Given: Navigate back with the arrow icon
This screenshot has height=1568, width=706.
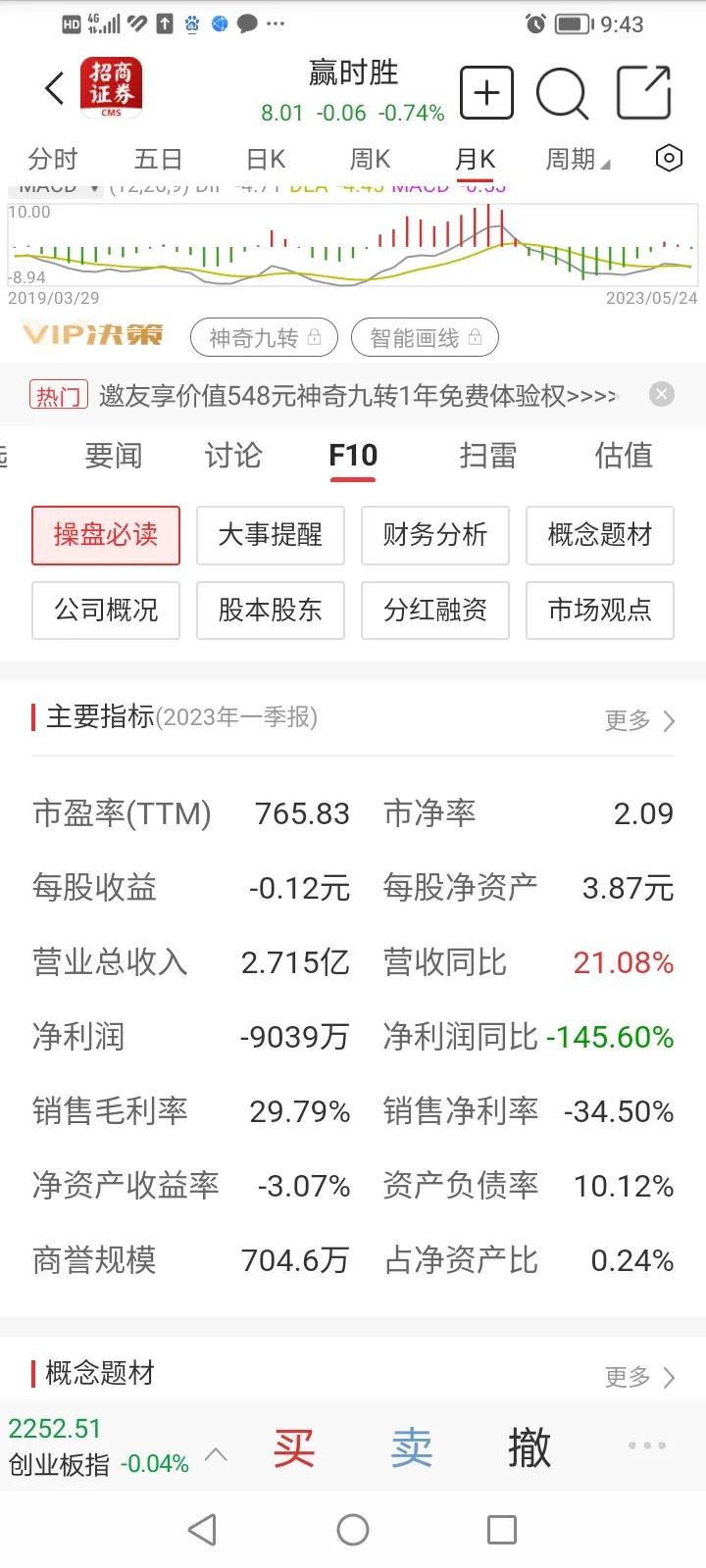Looking at the screenshot, I should coord(53,88).
